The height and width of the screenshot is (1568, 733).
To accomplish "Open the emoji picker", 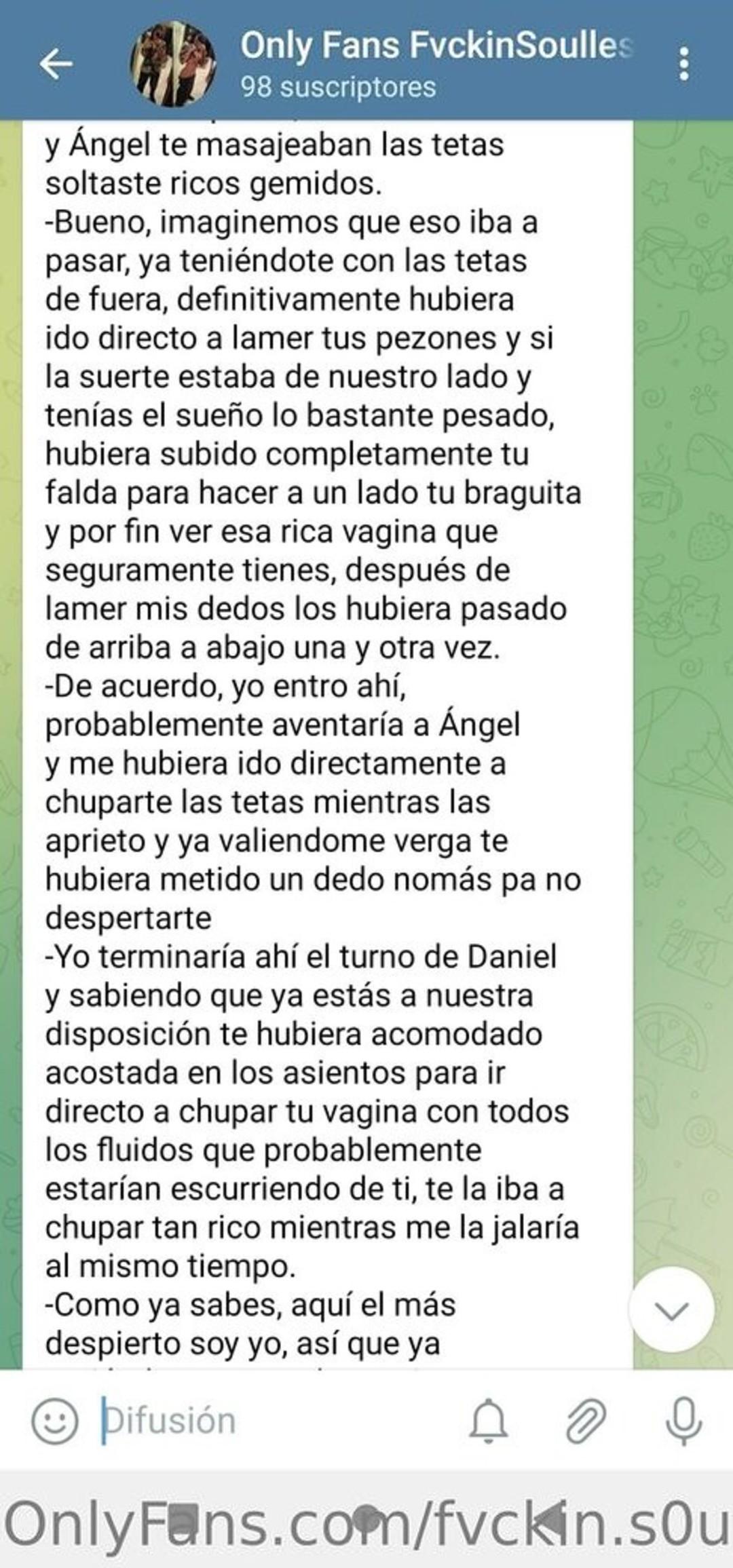I will coord(55,1421).
